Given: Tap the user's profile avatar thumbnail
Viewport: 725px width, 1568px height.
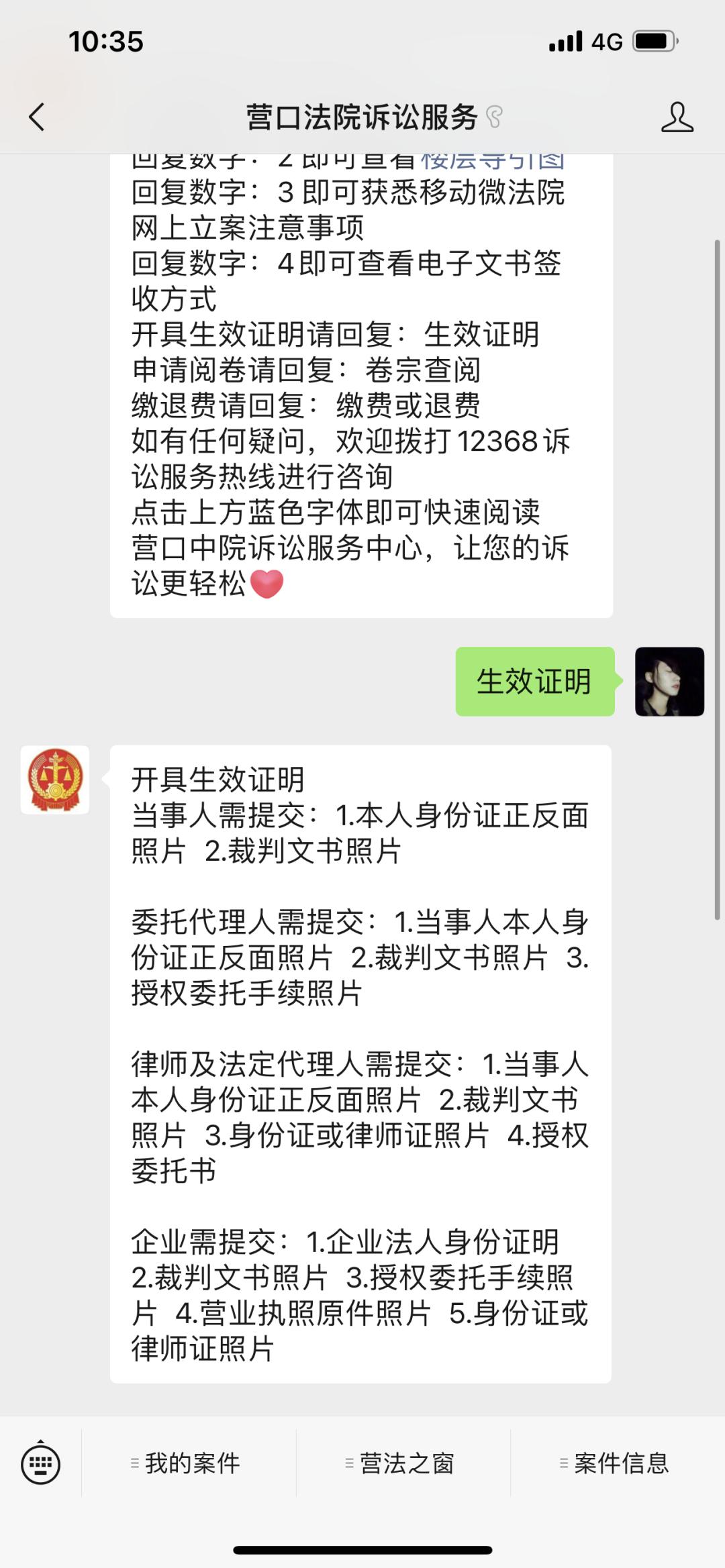Looking at the screenshot, I should point(671,683).
